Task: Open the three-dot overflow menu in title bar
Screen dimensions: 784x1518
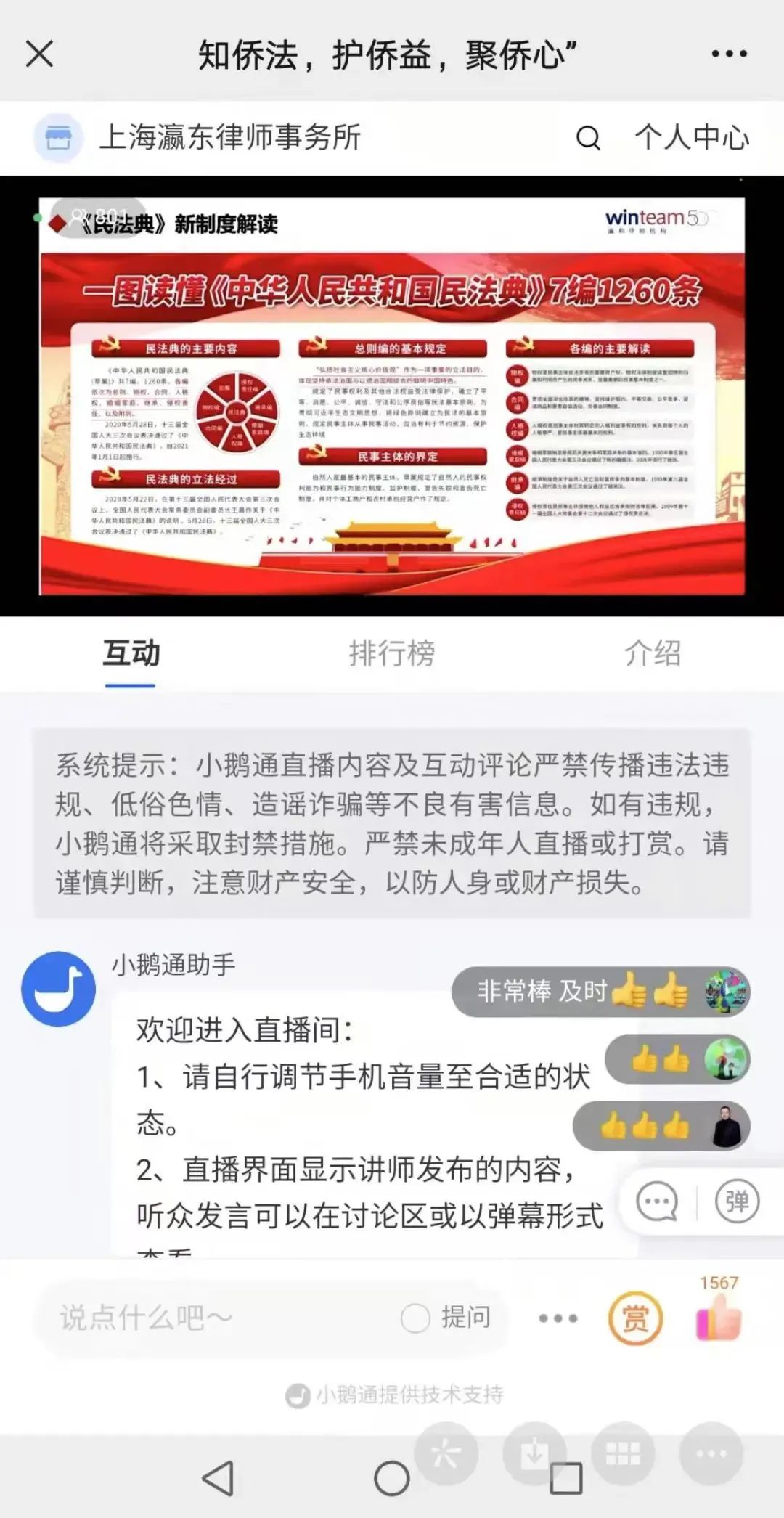Action: tap(729, 54)
